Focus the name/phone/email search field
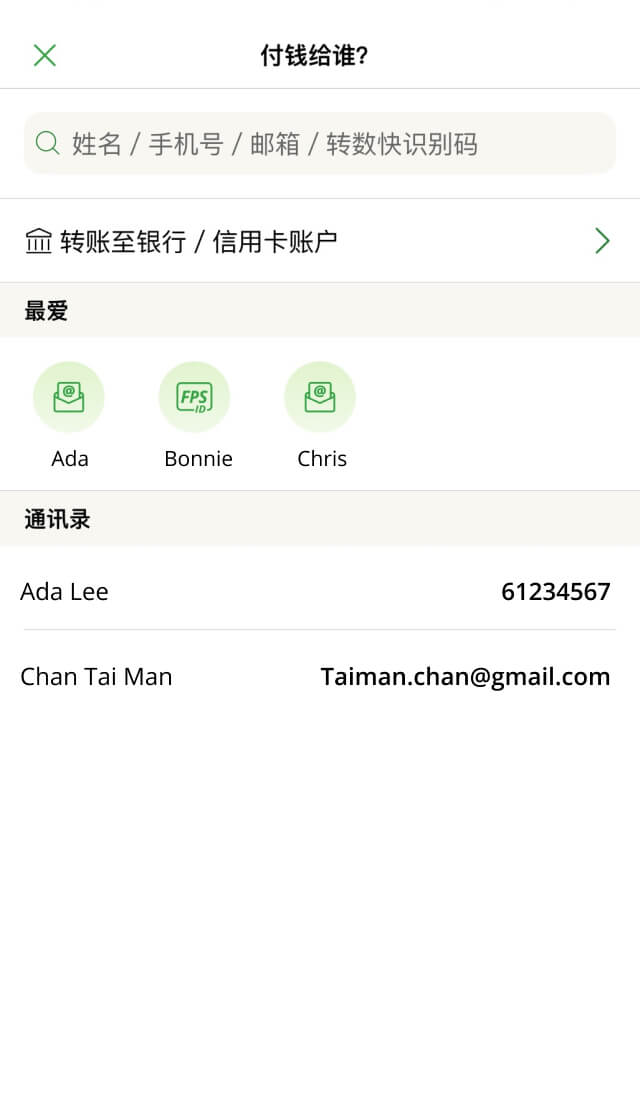Image resolution: width=640 pixels, height=1100 pixels. [320, 144]
